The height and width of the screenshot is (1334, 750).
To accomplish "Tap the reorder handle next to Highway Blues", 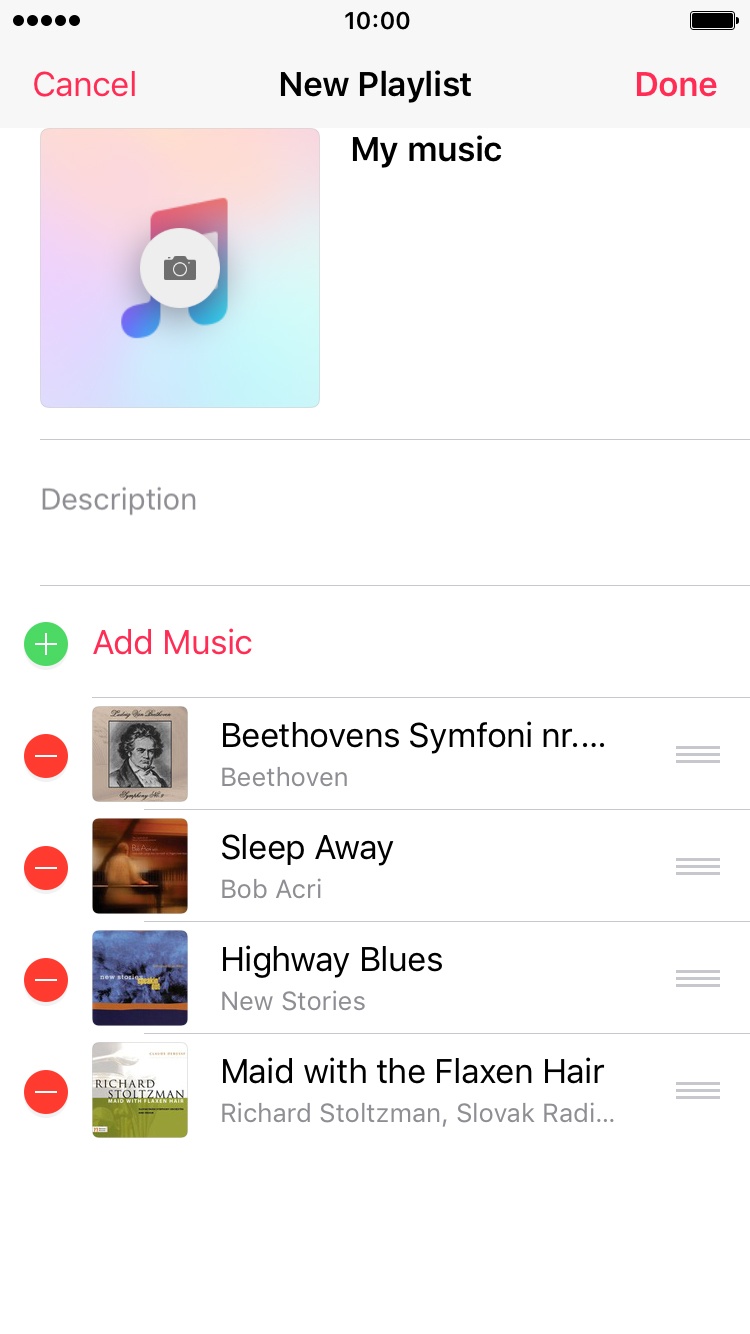I will (x=698, y=978).
